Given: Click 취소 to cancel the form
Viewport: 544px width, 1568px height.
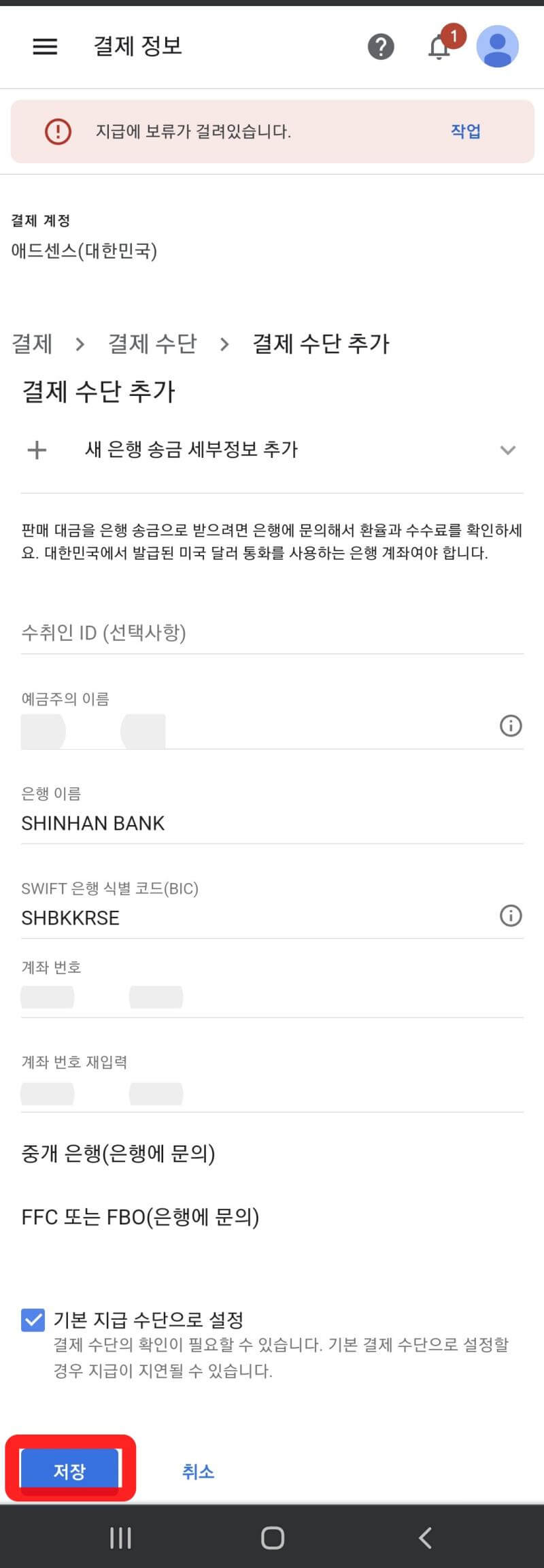Looking at the screenshot, I should click(197, 1471).
